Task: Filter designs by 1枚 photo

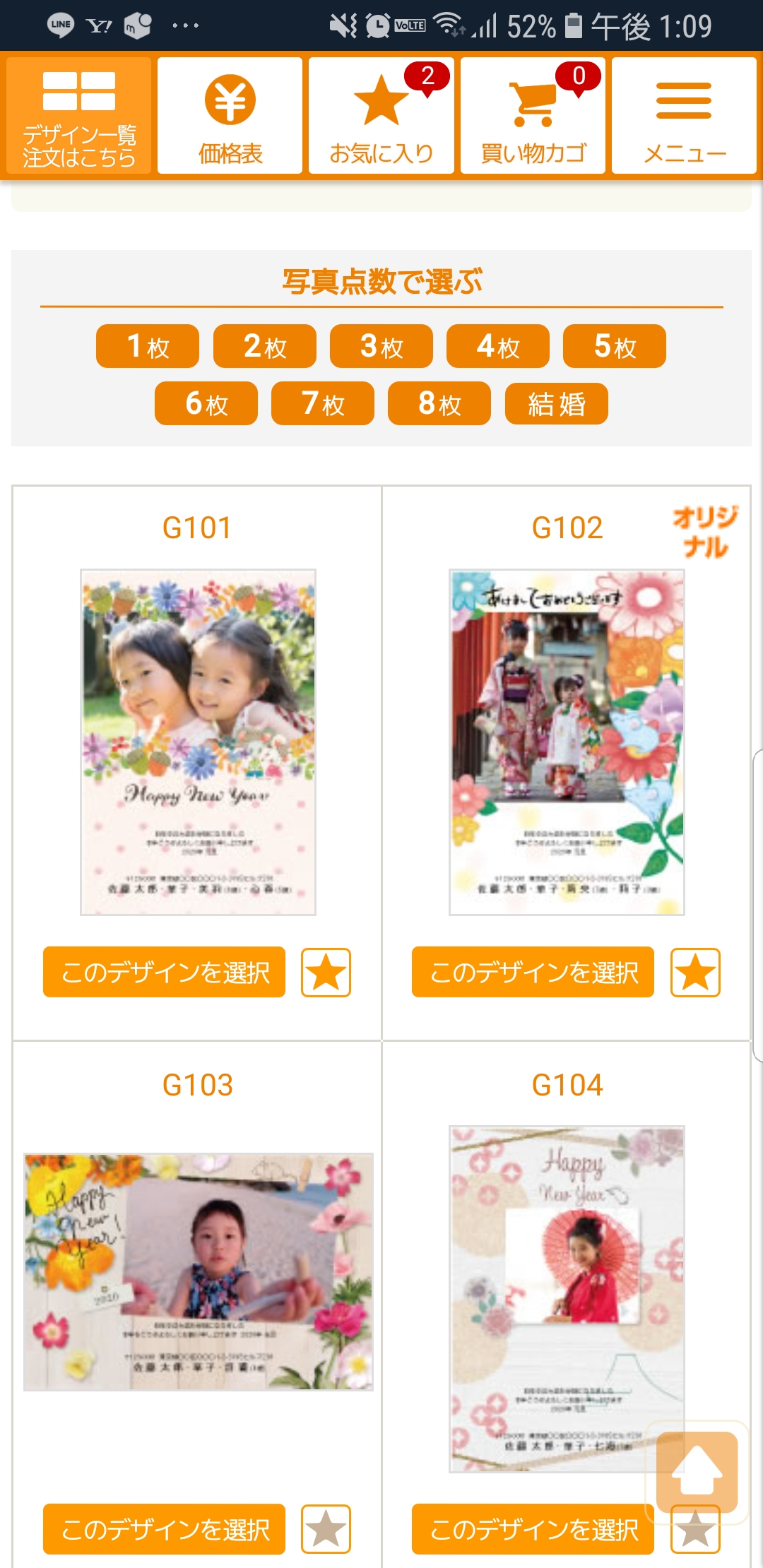Action: tap(148, 346)
